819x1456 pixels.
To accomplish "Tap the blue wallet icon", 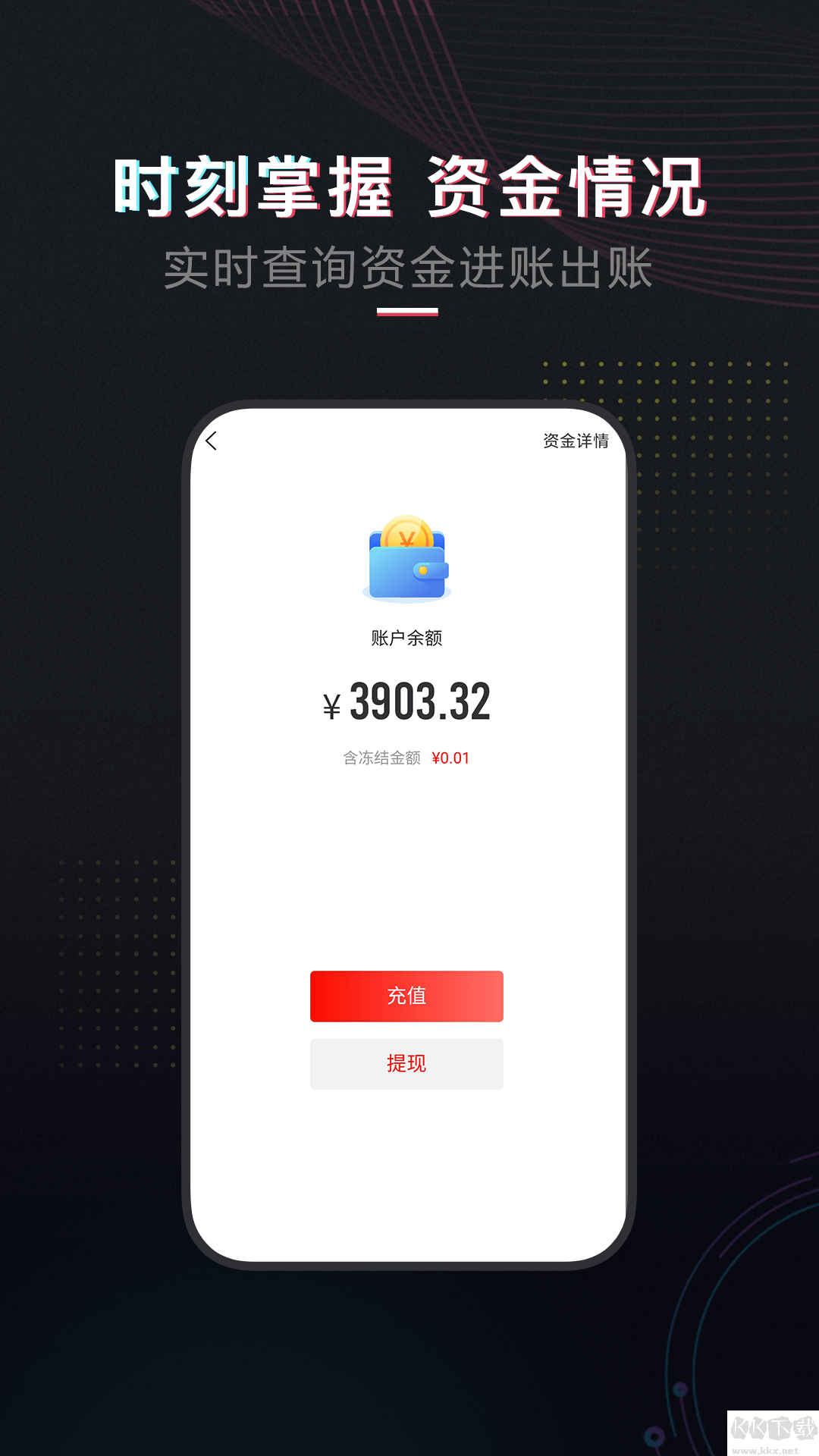I will point(406,564).
